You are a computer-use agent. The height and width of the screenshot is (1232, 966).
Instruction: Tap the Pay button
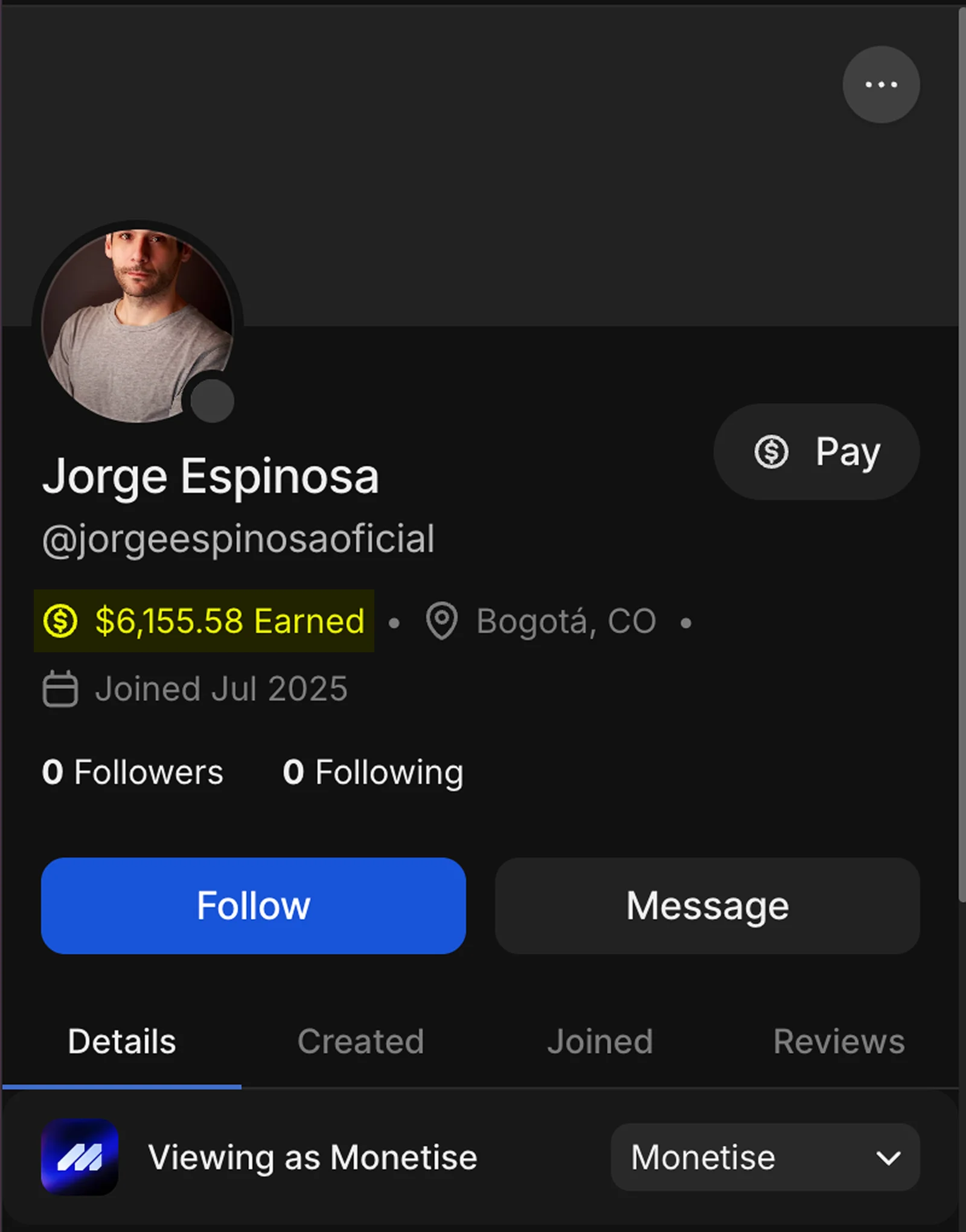click(816, 452)
